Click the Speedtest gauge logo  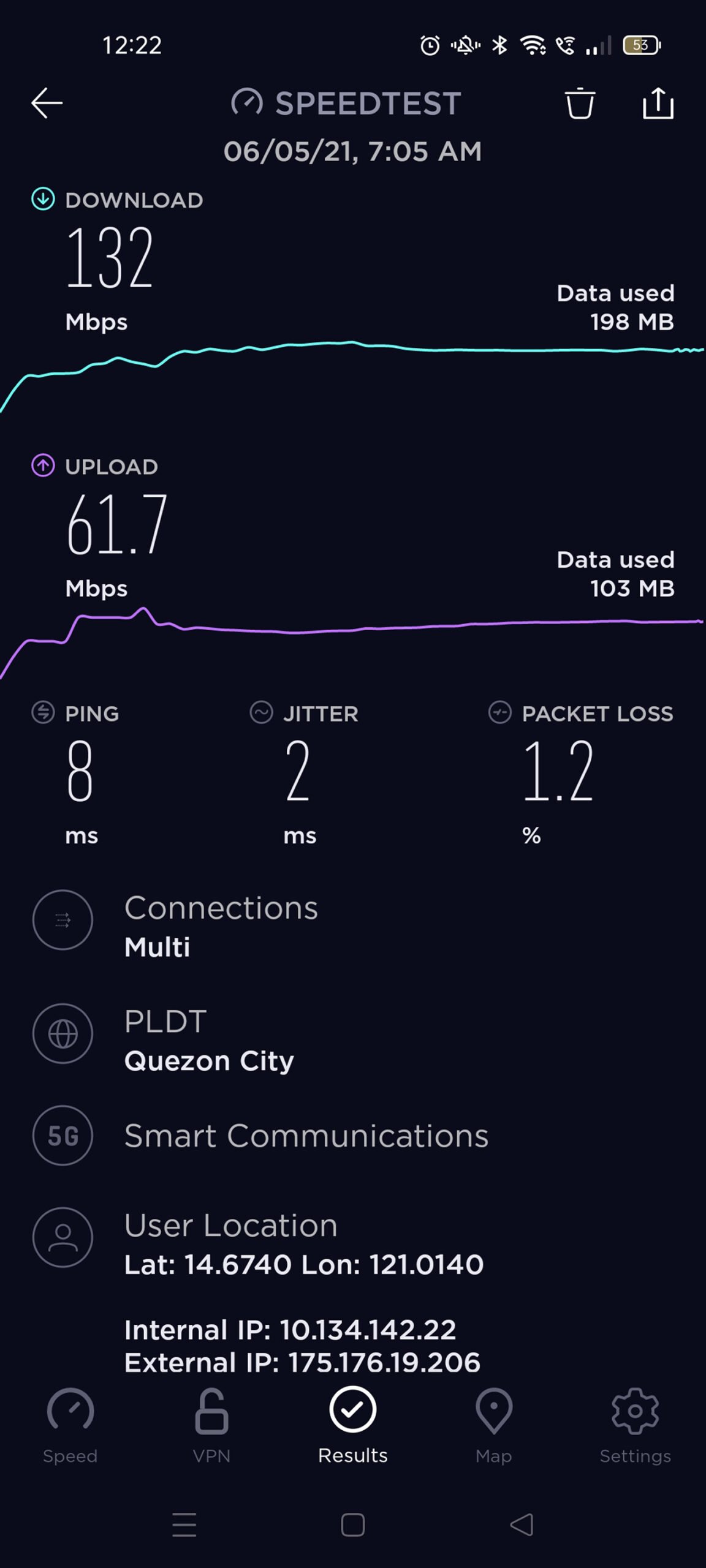coord(248,103)
